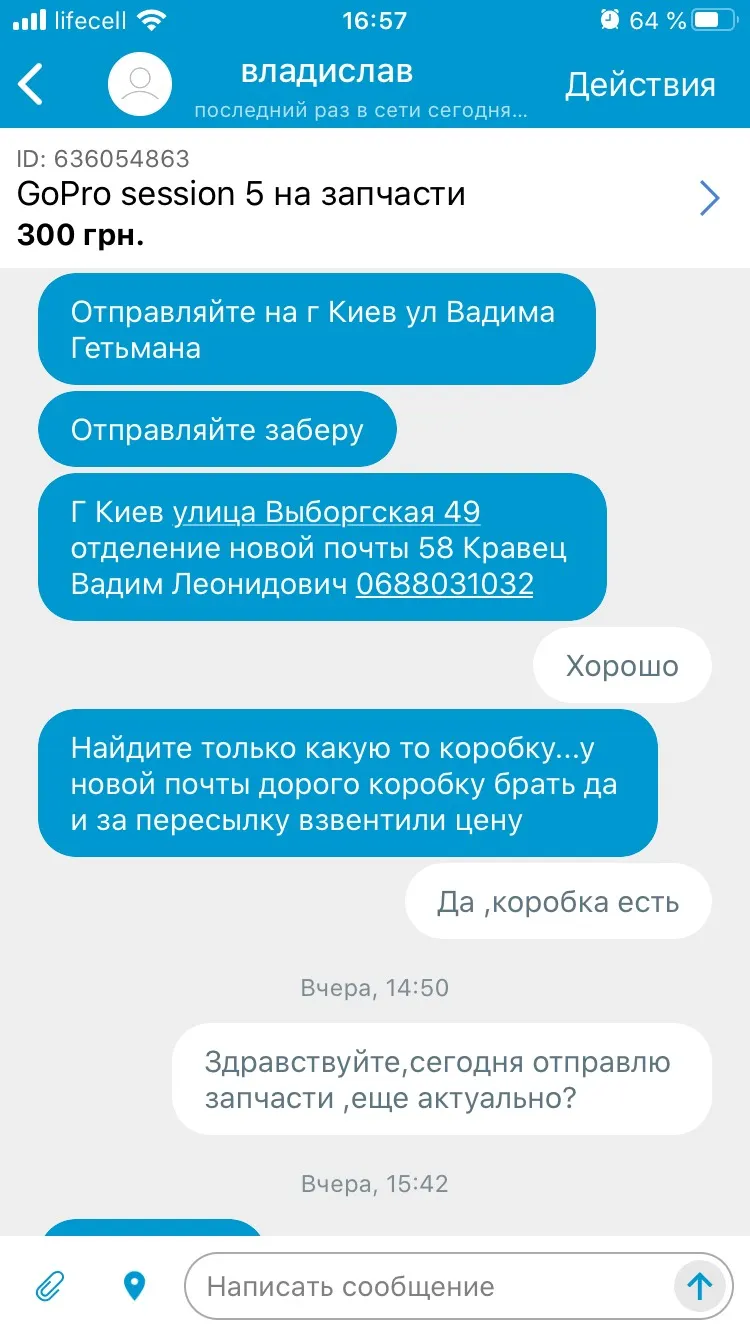Send the message with the arrow button

699,1285
